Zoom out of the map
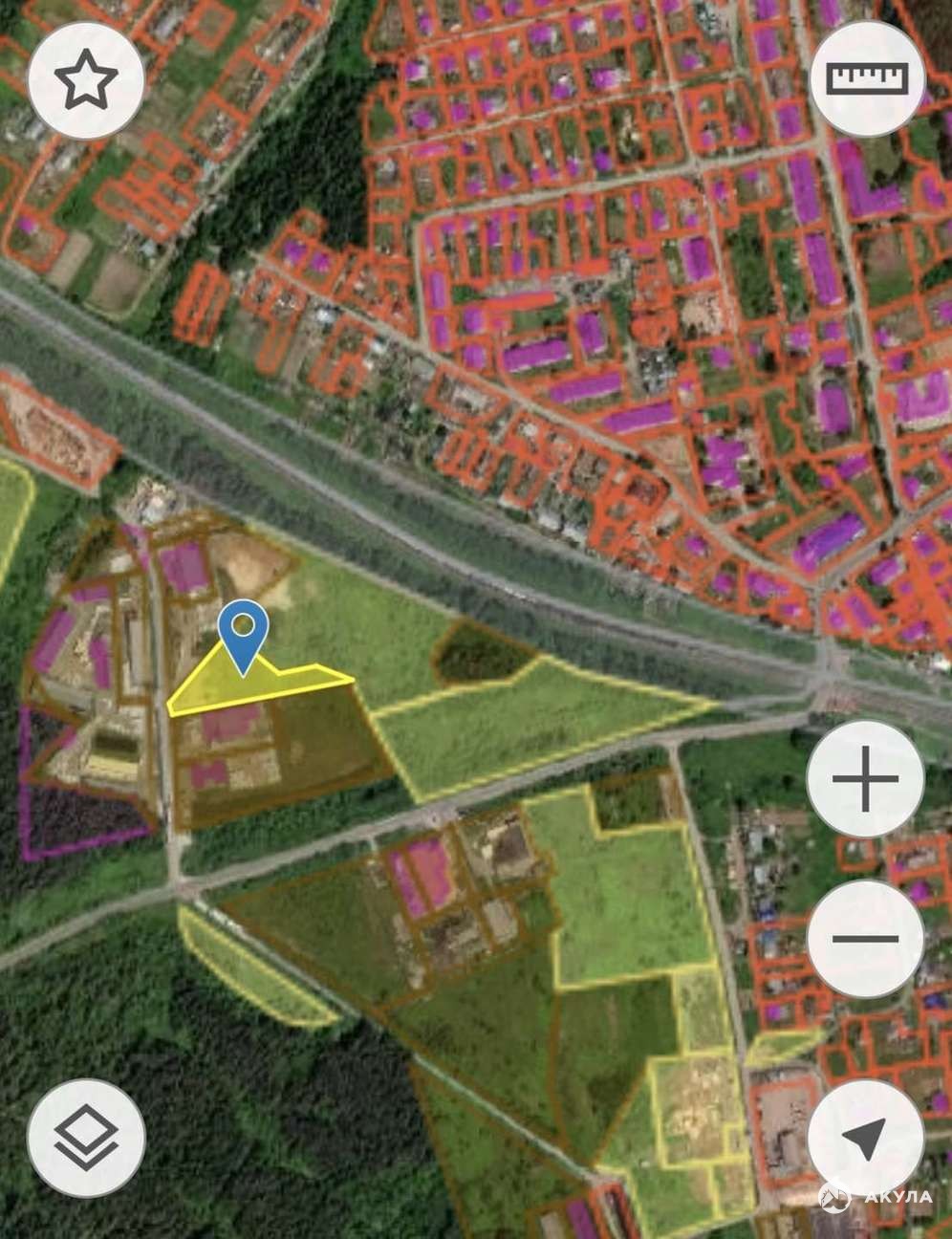Image resolution: width=952 pixels, height=1239 pixels. (x=865, y=938)
